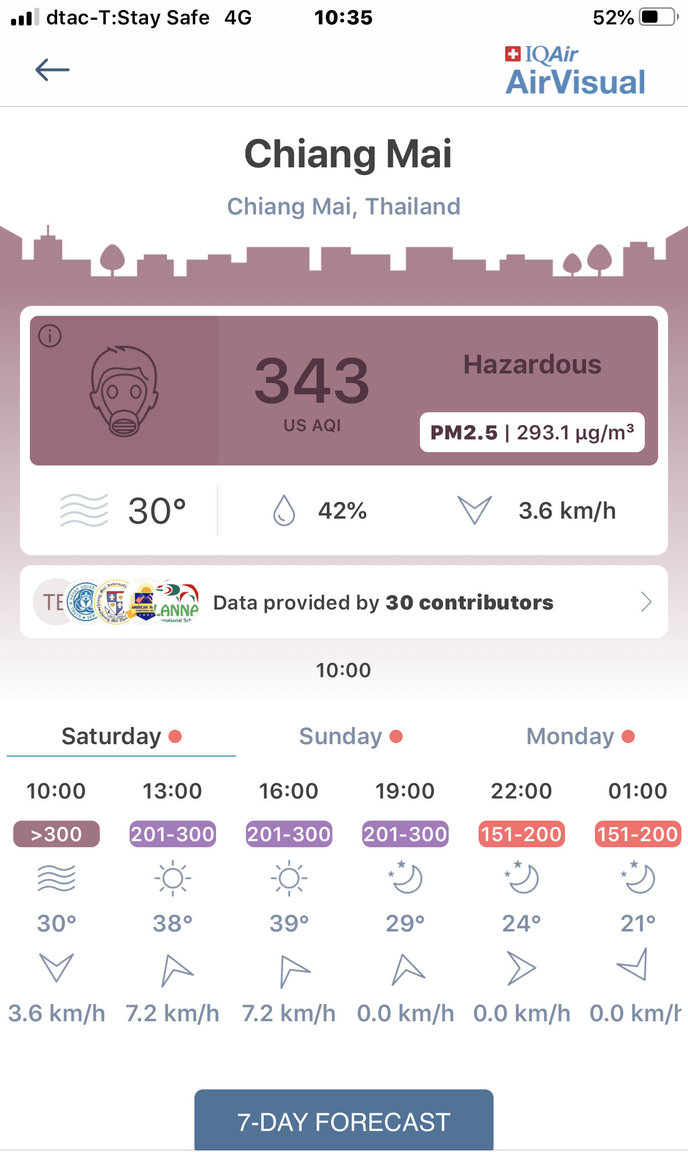
Task: Open the 7-Day Forecast button
Action: click(x=343, y=1121)
